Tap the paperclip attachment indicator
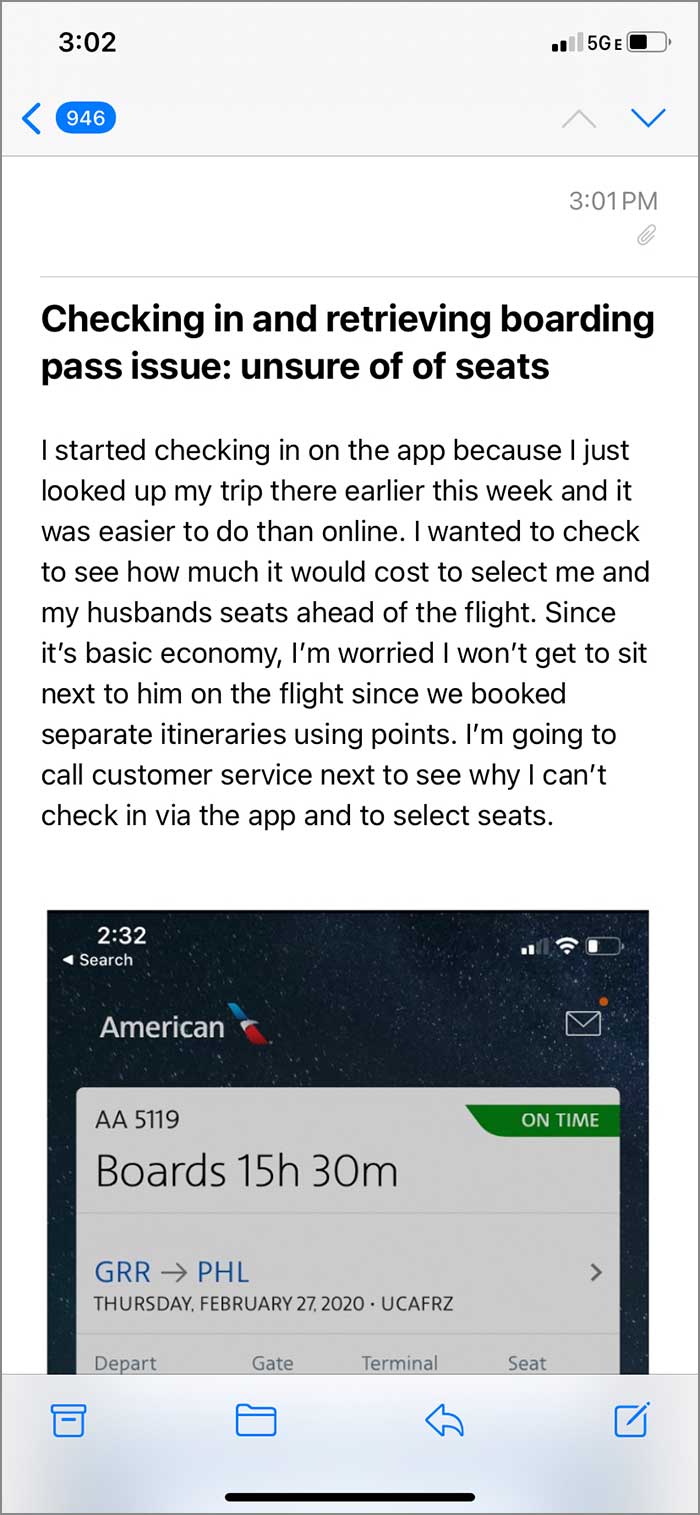 [x=647, y=235]
